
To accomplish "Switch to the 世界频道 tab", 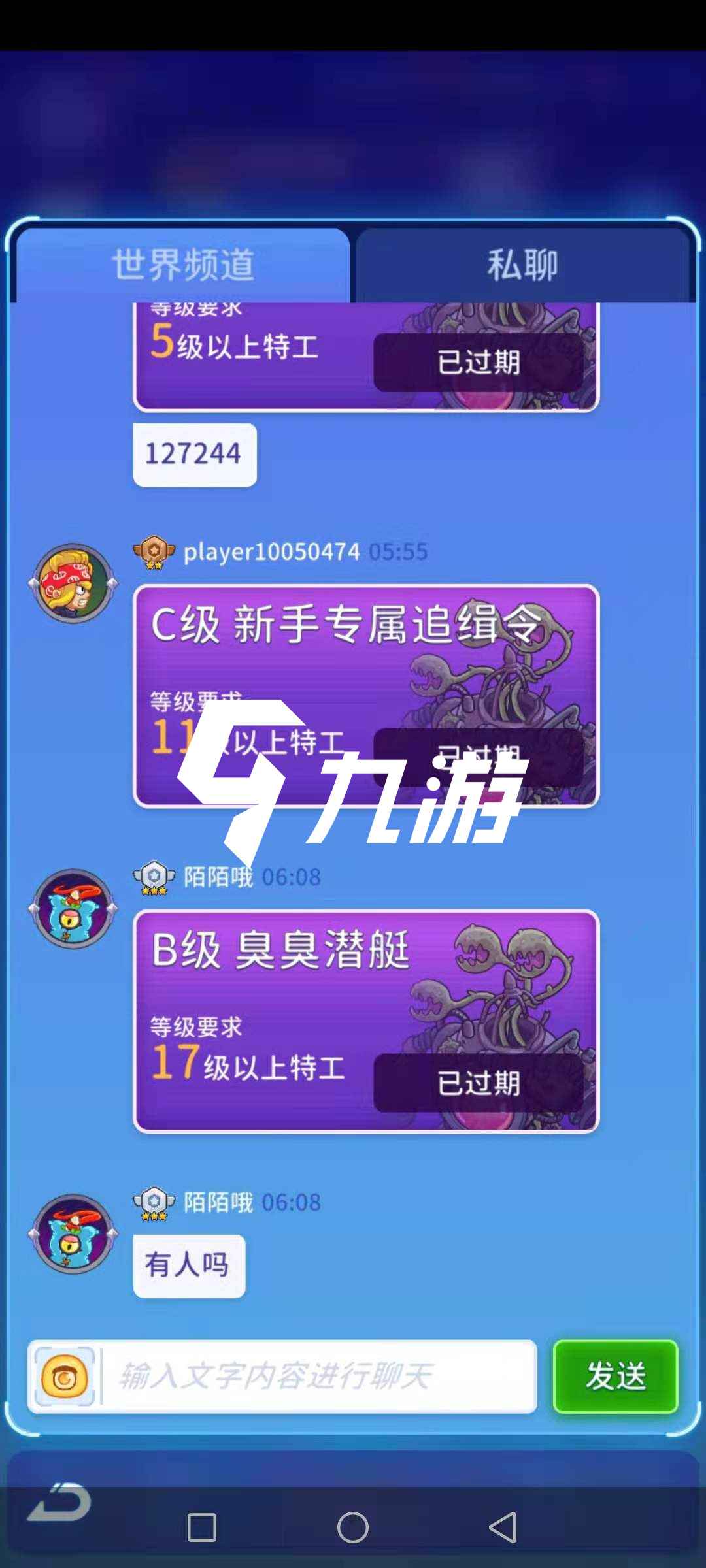I will 183,265.
